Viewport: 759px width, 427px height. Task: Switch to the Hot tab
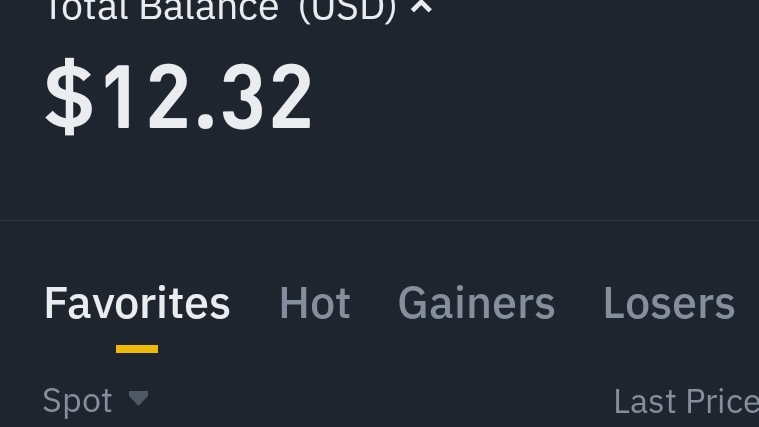[x=315, y=304]
